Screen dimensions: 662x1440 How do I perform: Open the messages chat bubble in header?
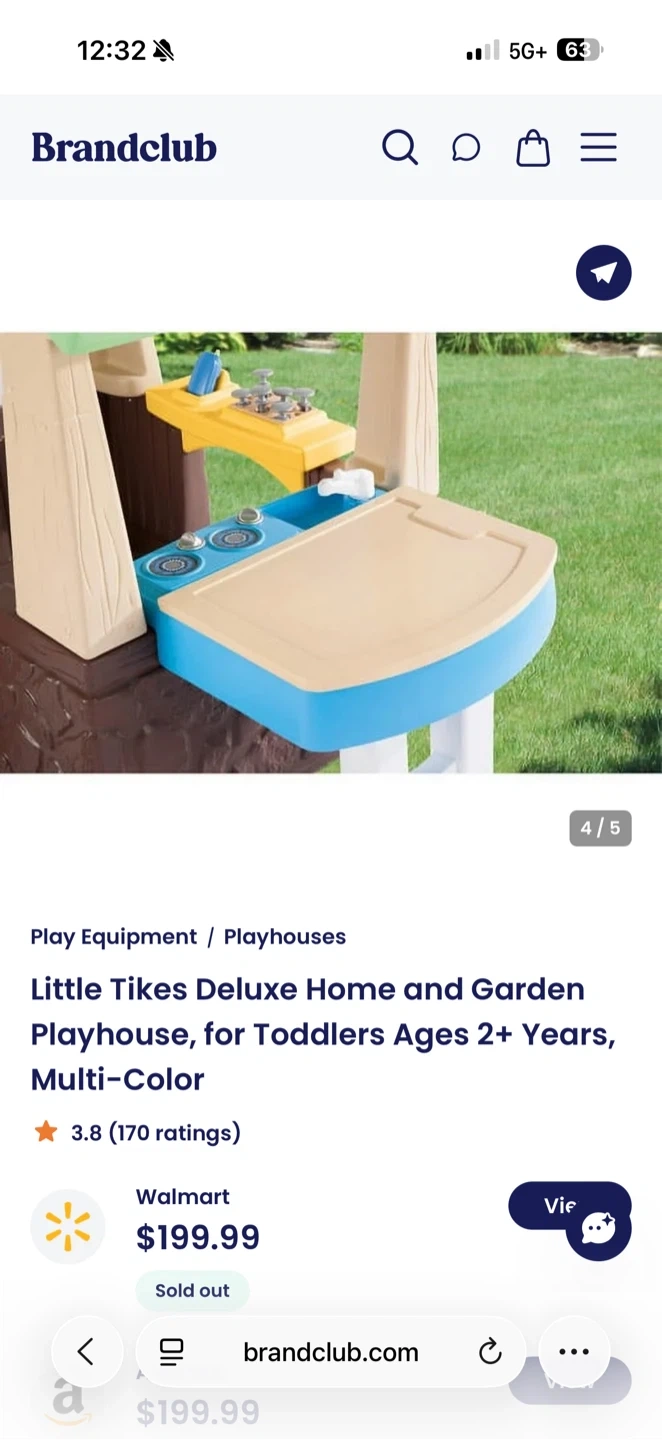[466, 148]
